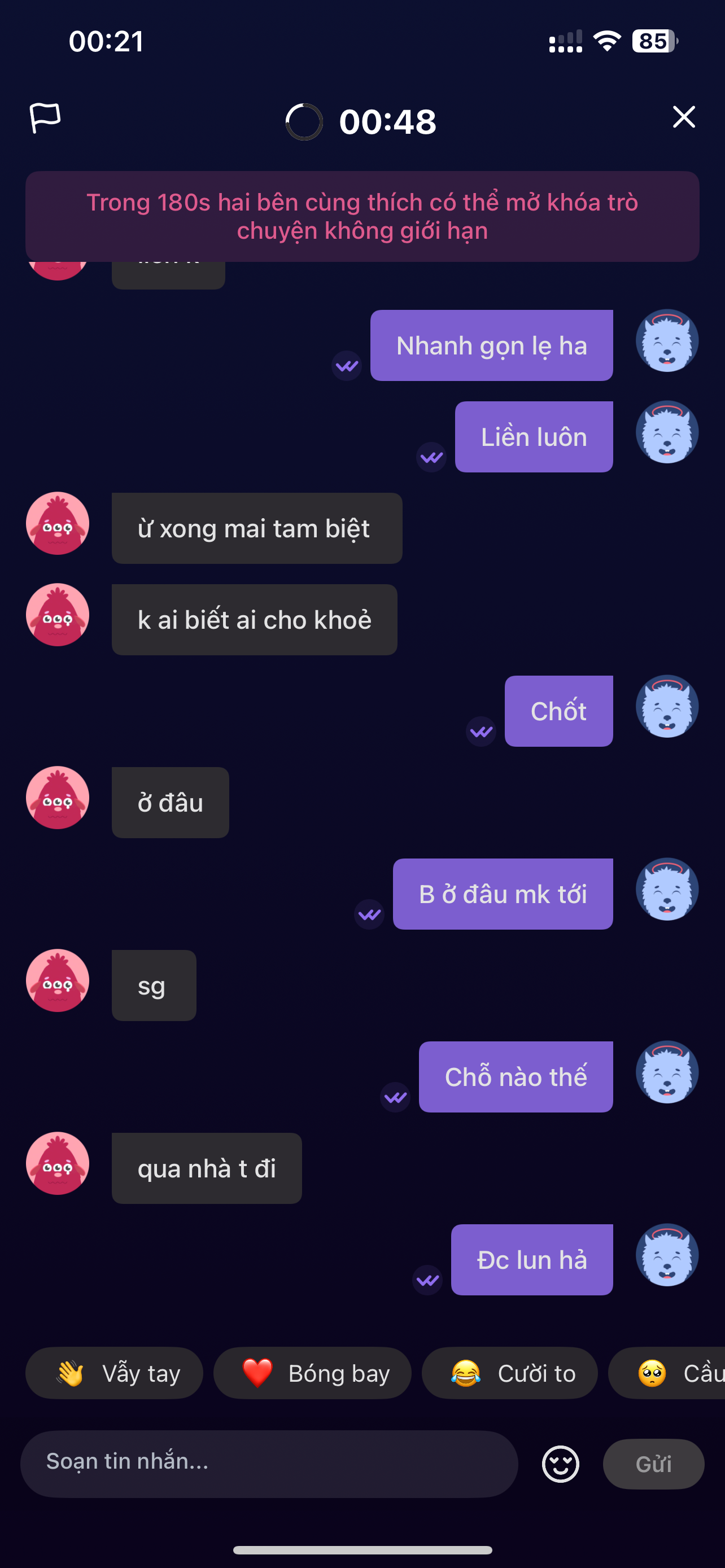The image size is (725, 1568).
Task: Send the Cười to laughing reaction
Action: coord(509,1373)
